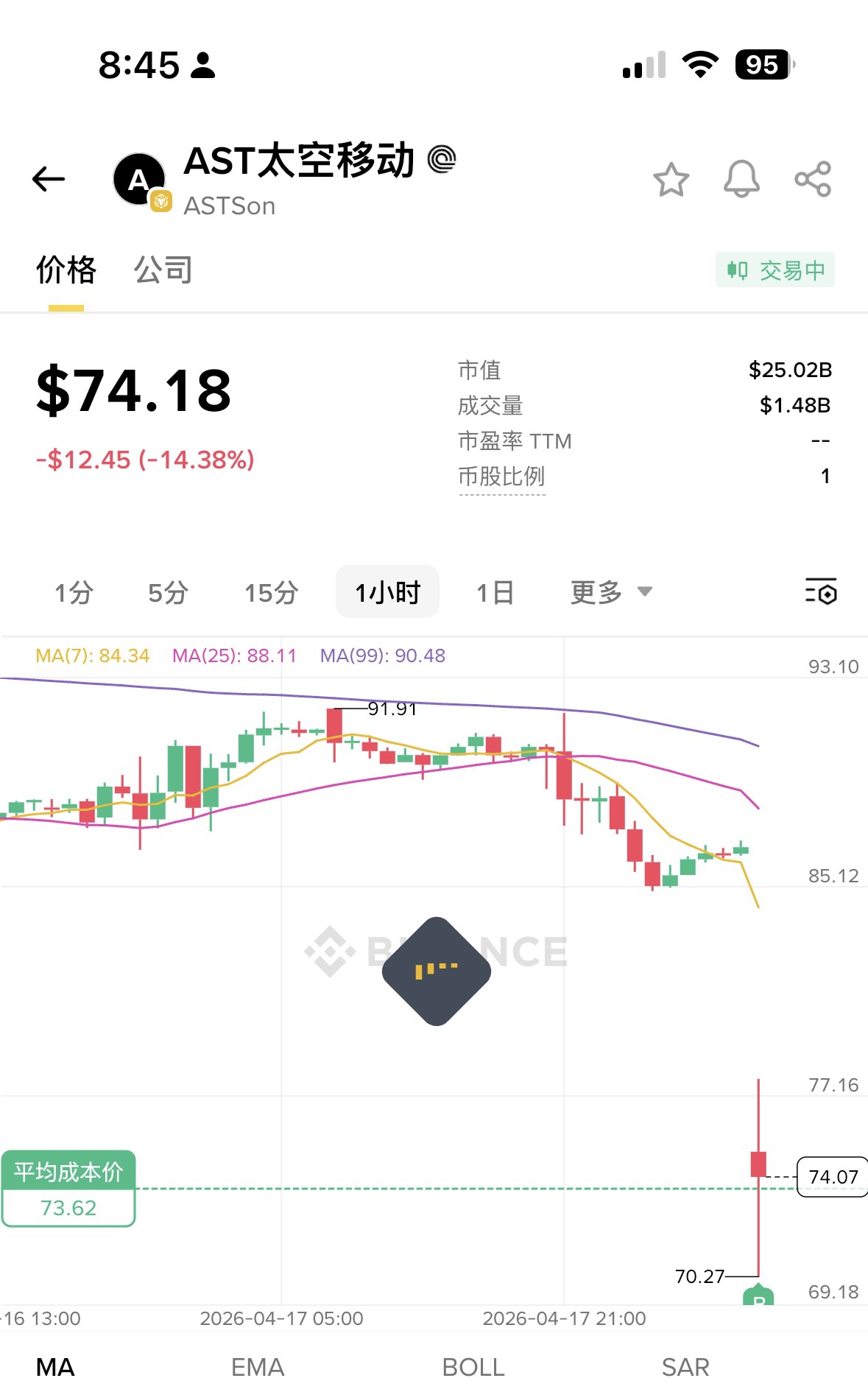Tap the floating diamond chart button
The width and height of the screenshot is (868, 1392).
point(437,971)
